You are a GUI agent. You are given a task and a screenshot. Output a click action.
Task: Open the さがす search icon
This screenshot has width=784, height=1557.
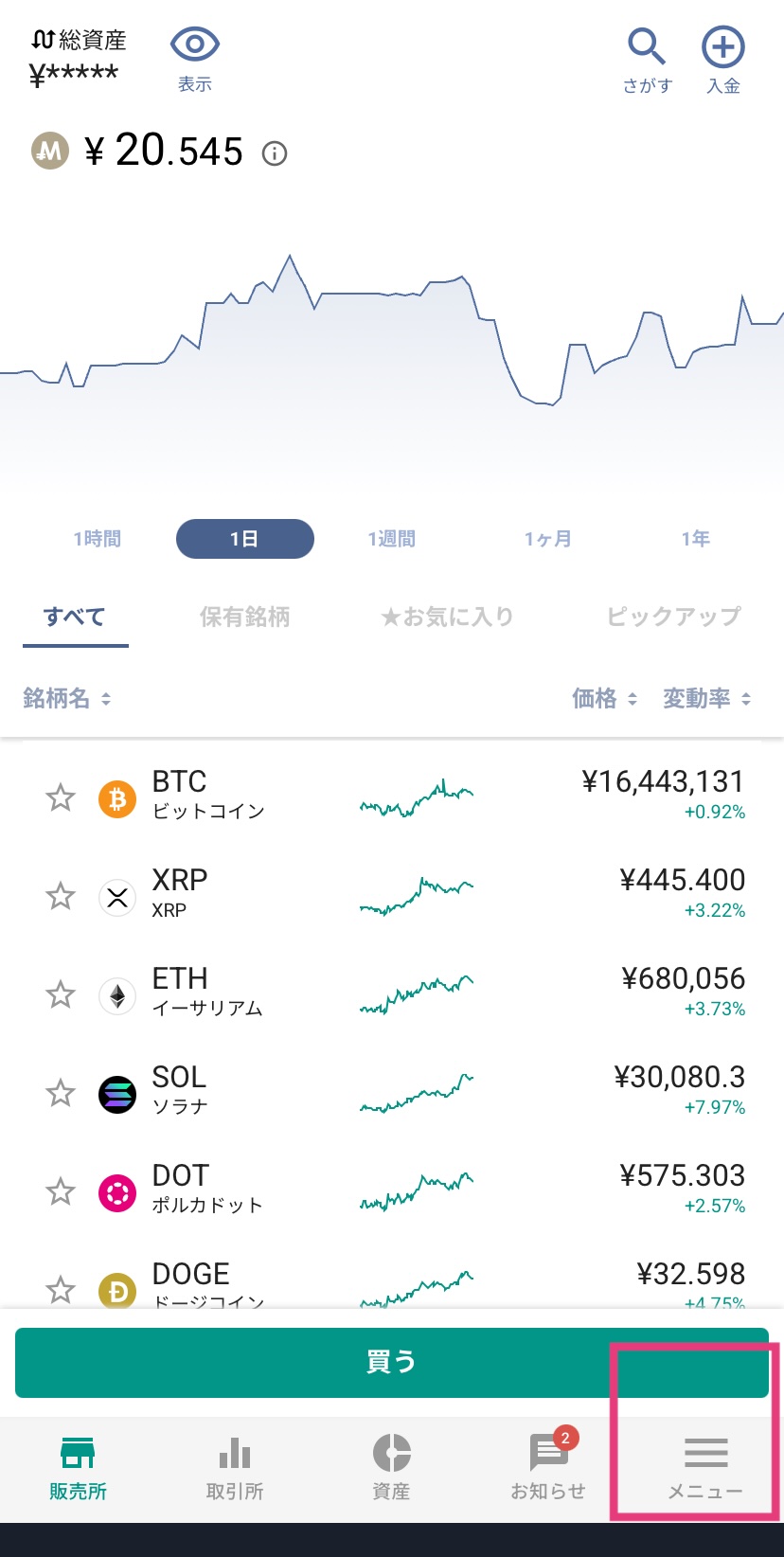pyautogui.click(x=648, y=61)
